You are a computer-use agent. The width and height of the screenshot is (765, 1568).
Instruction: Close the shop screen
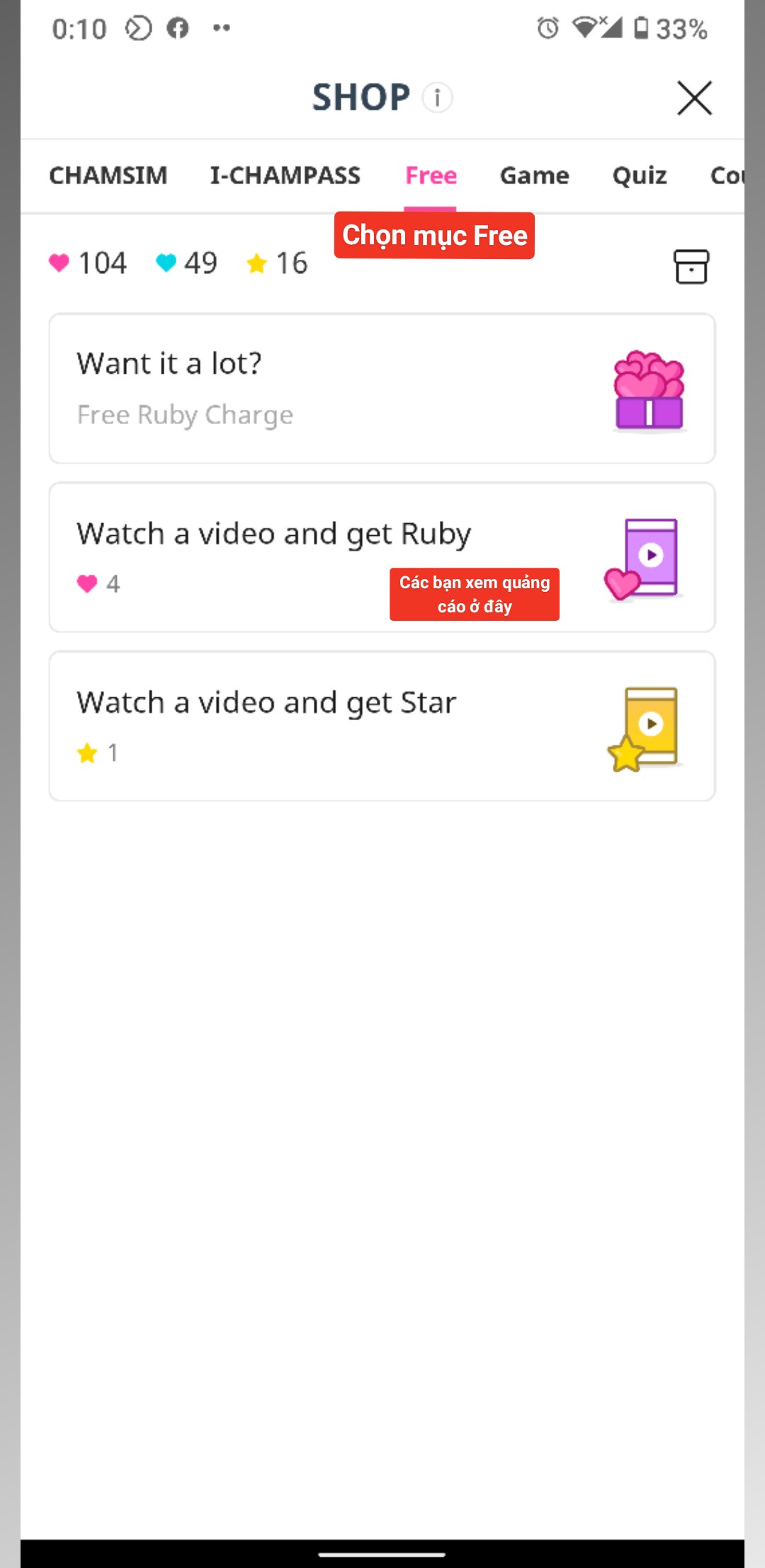[694, 98]
